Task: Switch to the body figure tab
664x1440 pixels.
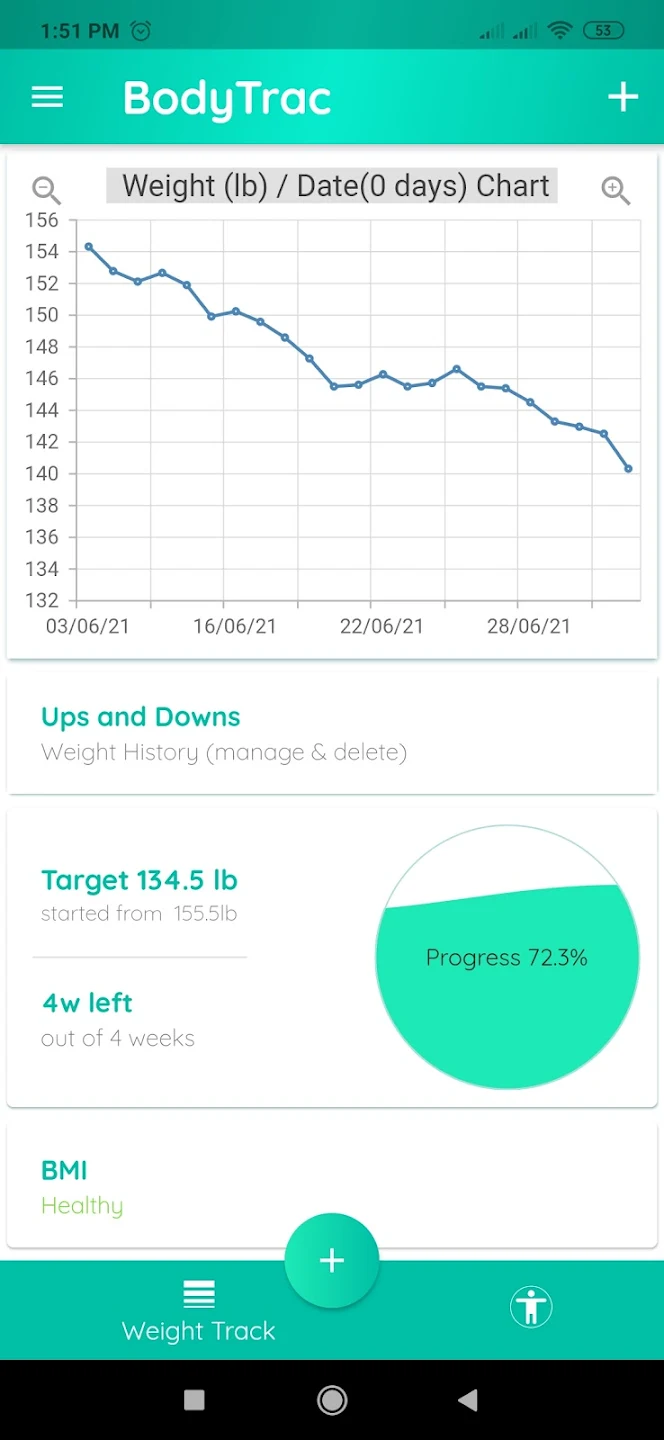Action: tap(531, 1306)
